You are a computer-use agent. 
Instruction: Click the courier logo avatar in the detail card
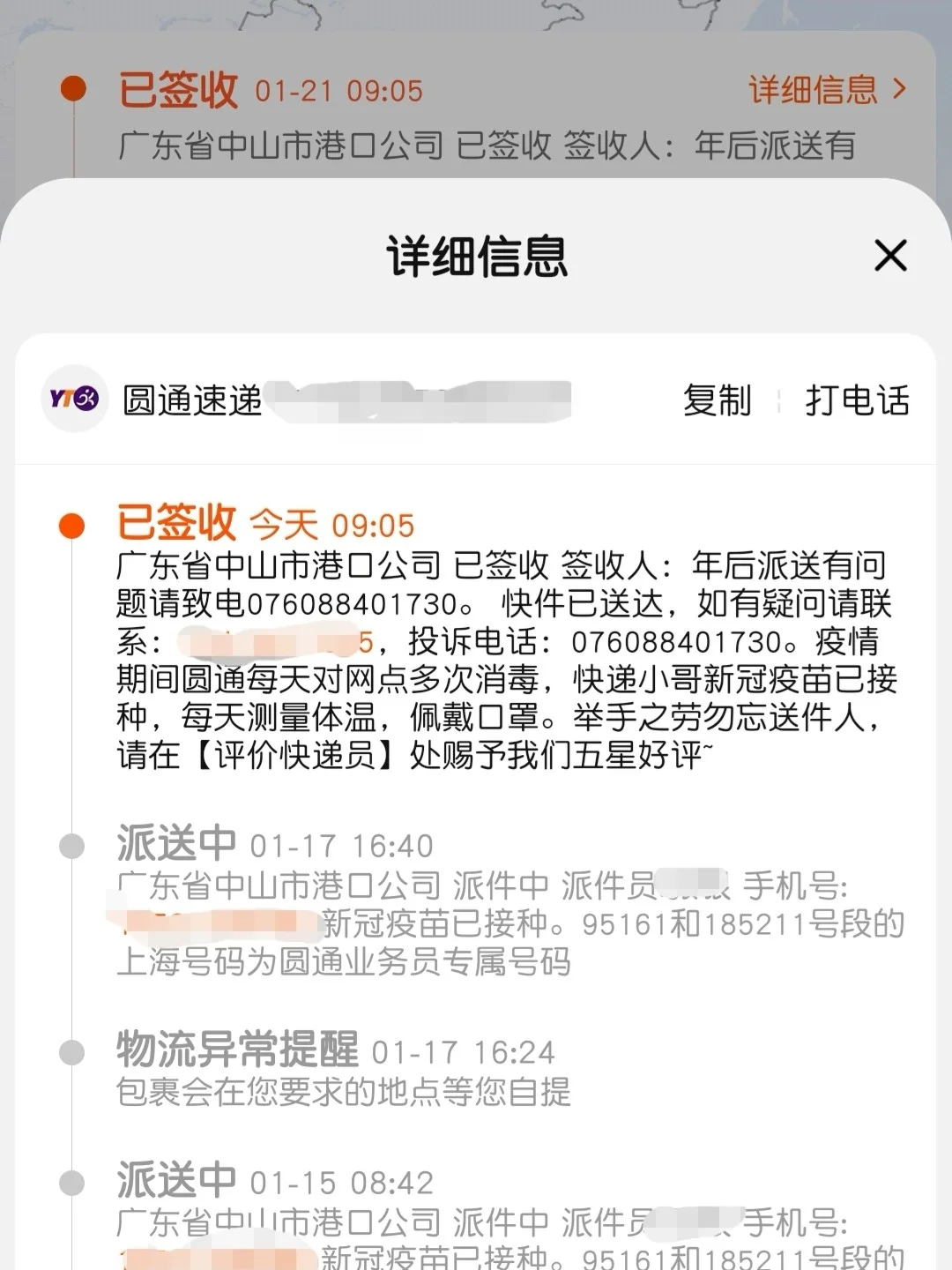tap(74, 397)
